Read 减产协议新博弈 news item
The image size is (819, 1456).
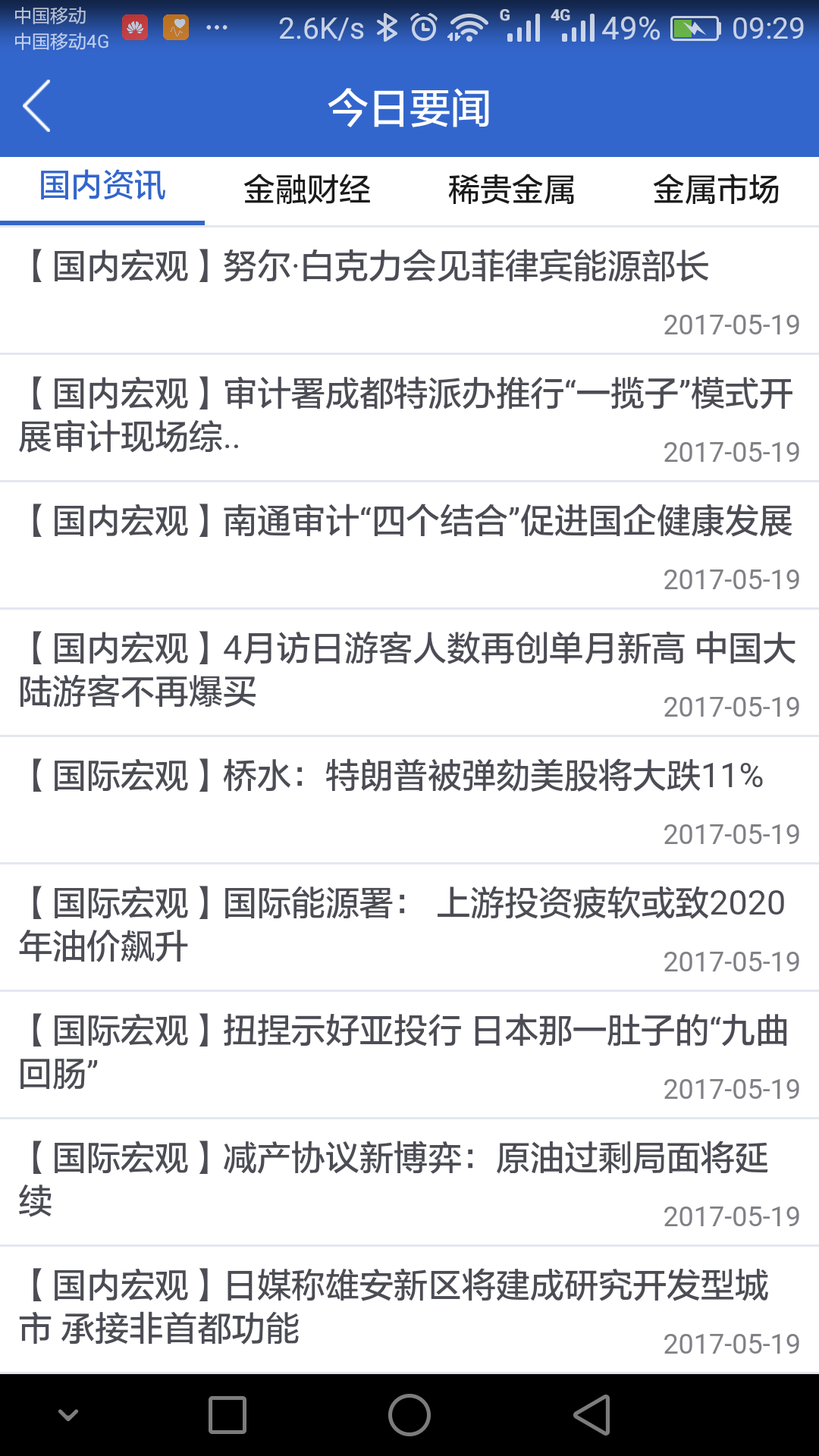point(409,1183)
